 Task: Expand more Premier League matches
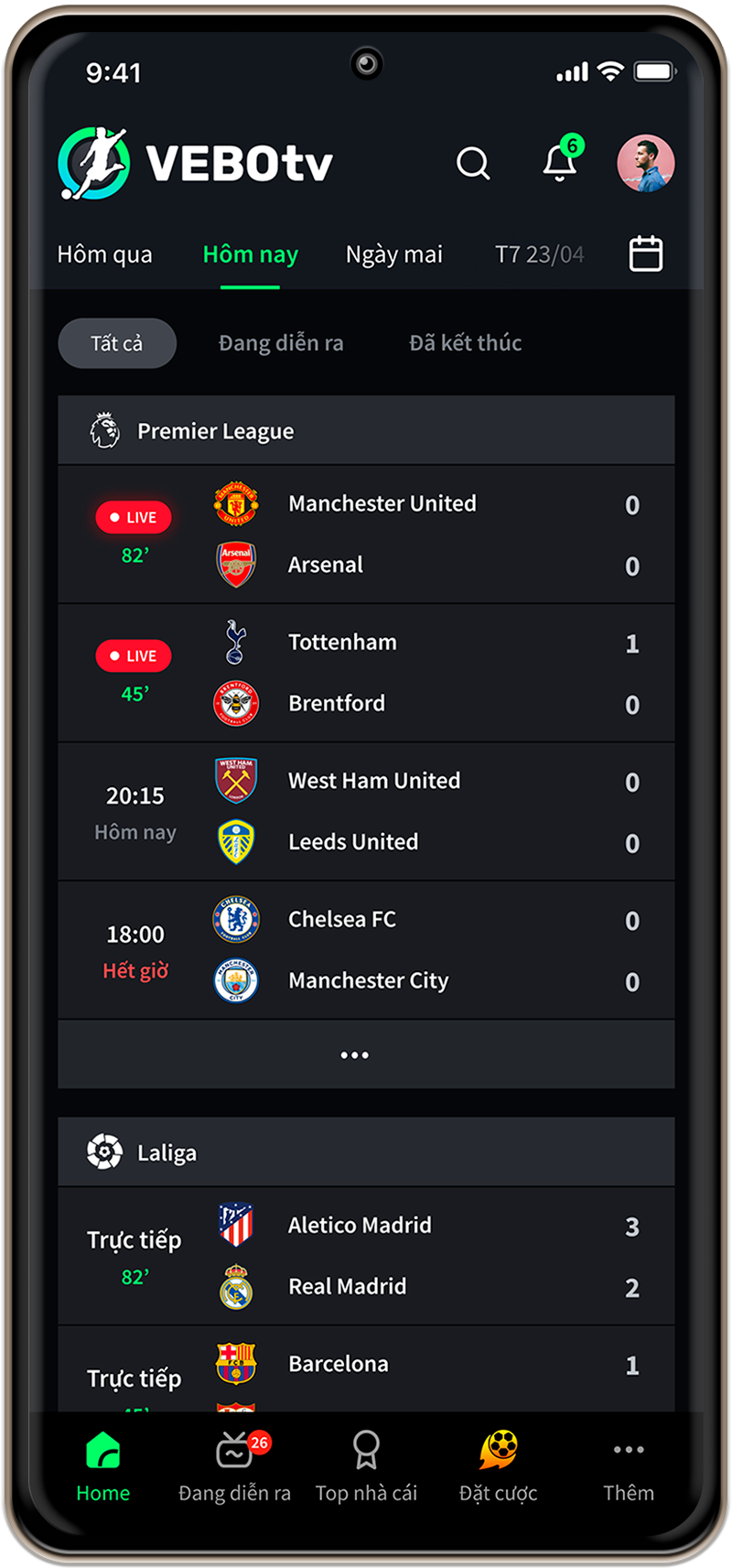point(355,1054)
